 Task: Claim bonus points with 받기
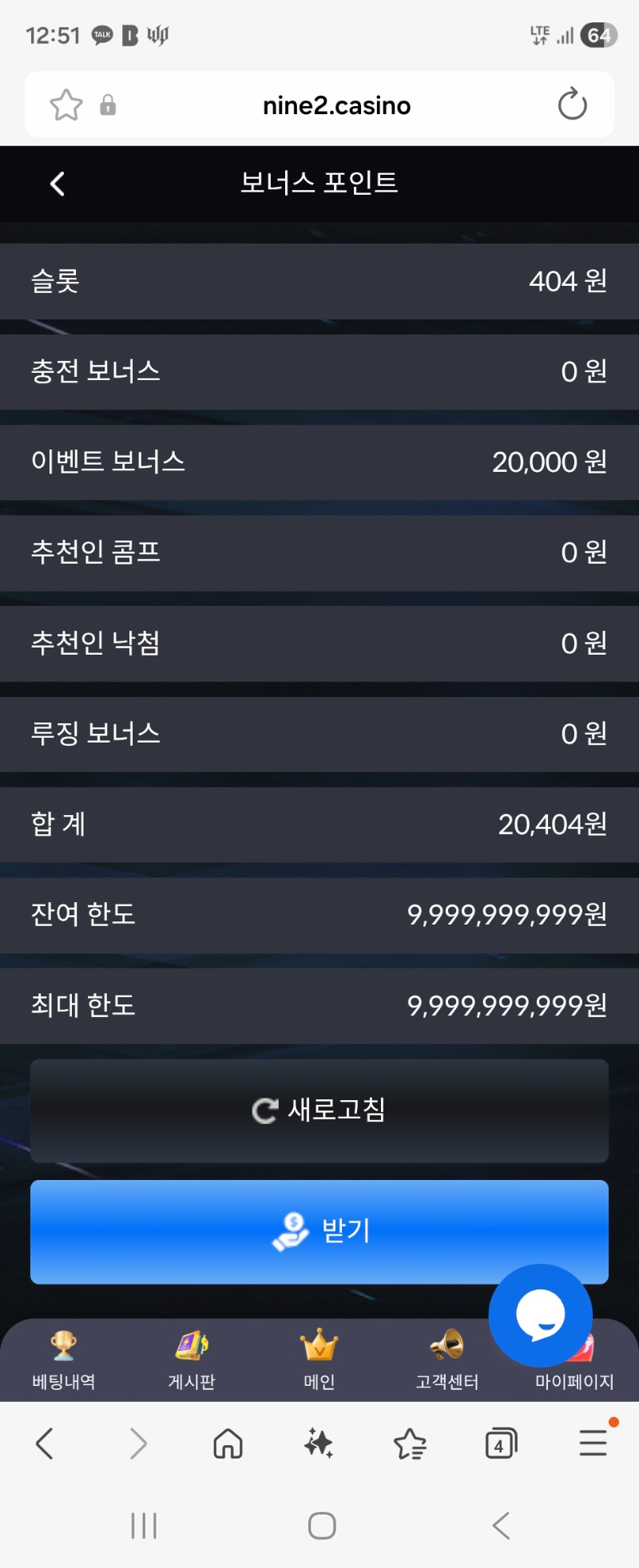point(319,1231)
